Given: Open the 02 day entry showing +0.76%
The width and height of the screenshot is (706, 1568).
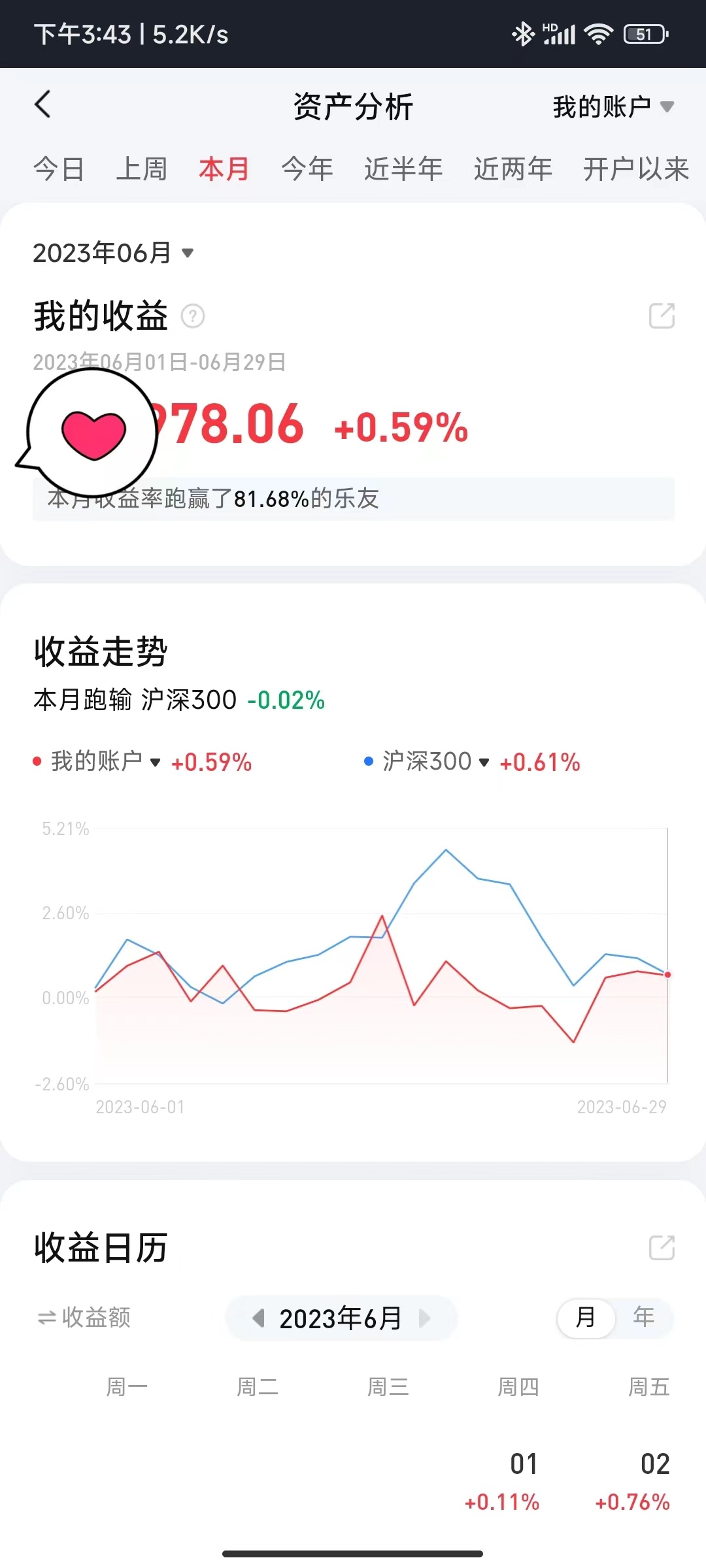Looking at the screenshot, I should point(633,1482).
